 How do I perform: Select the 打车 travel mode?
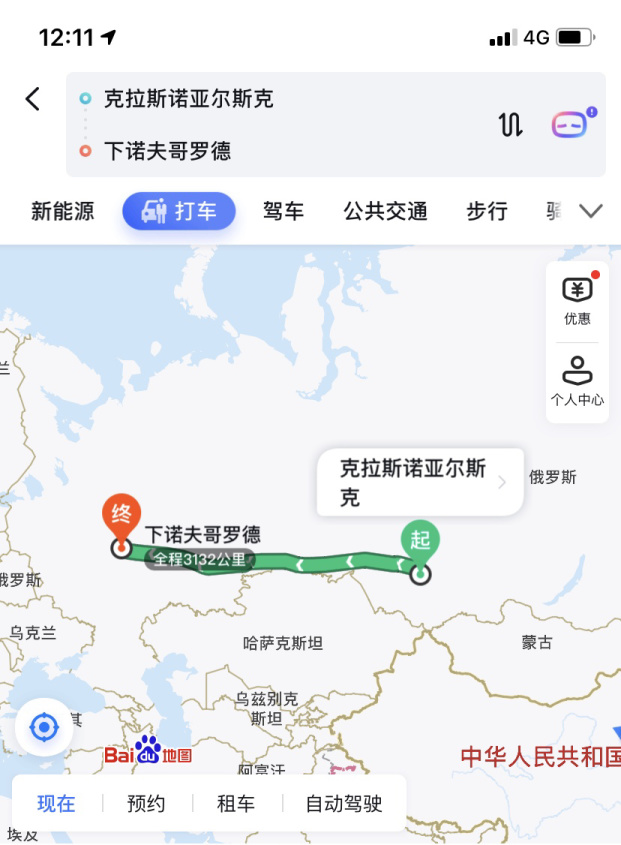(180, 211)
